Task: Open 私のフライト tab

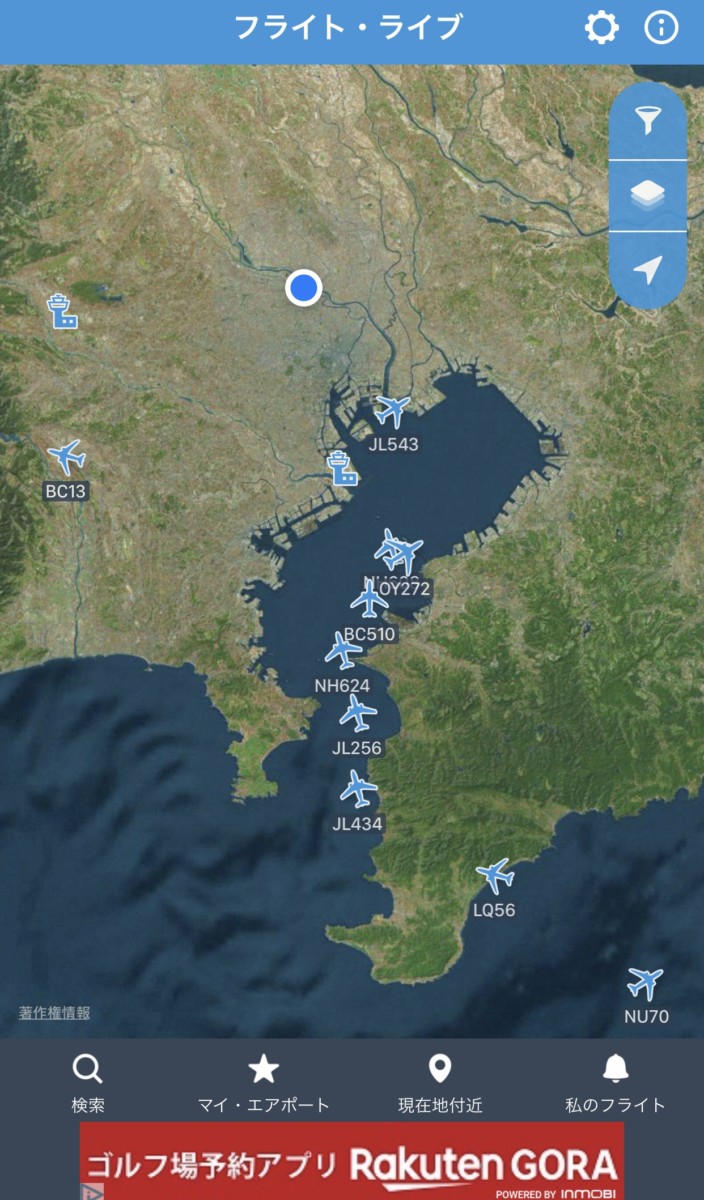Action: click(x=616, y=1084)
